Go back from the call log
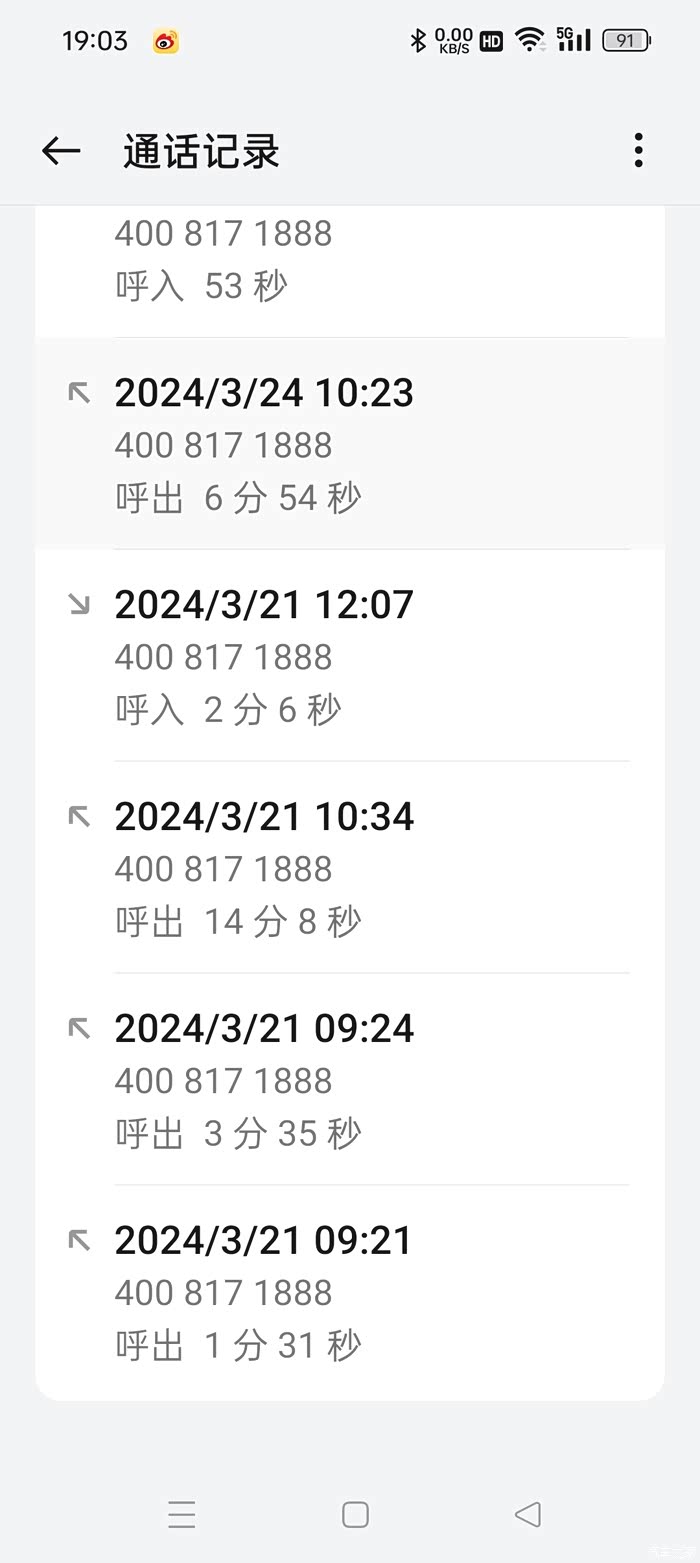 pyautogui.click(x=61, y=151)
